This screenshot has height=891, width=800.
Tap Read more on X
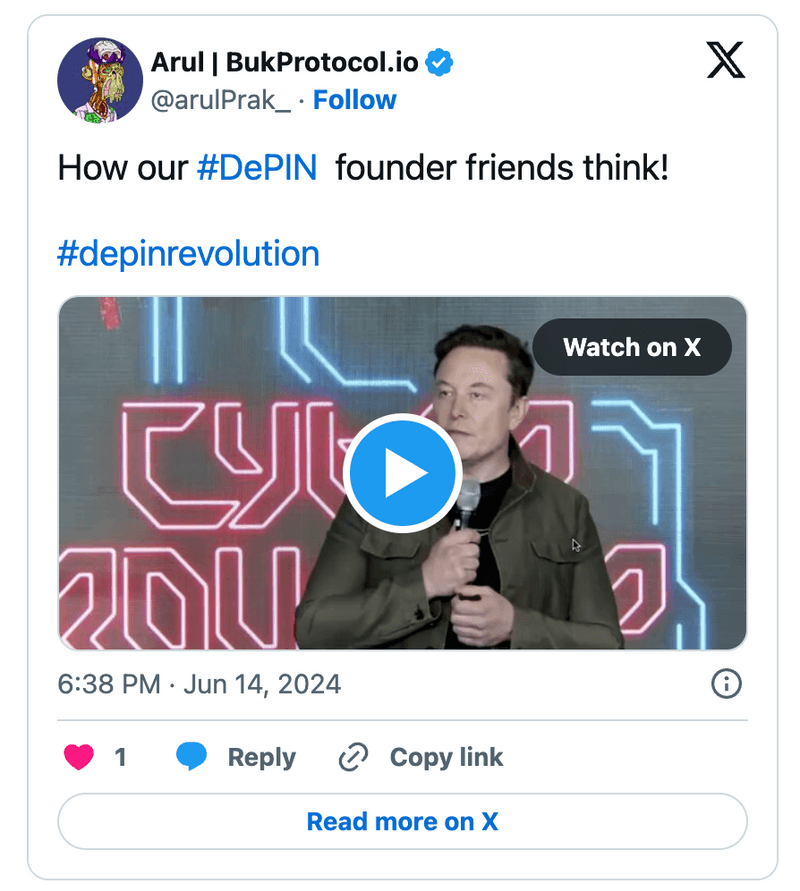(x=402, y=822)
